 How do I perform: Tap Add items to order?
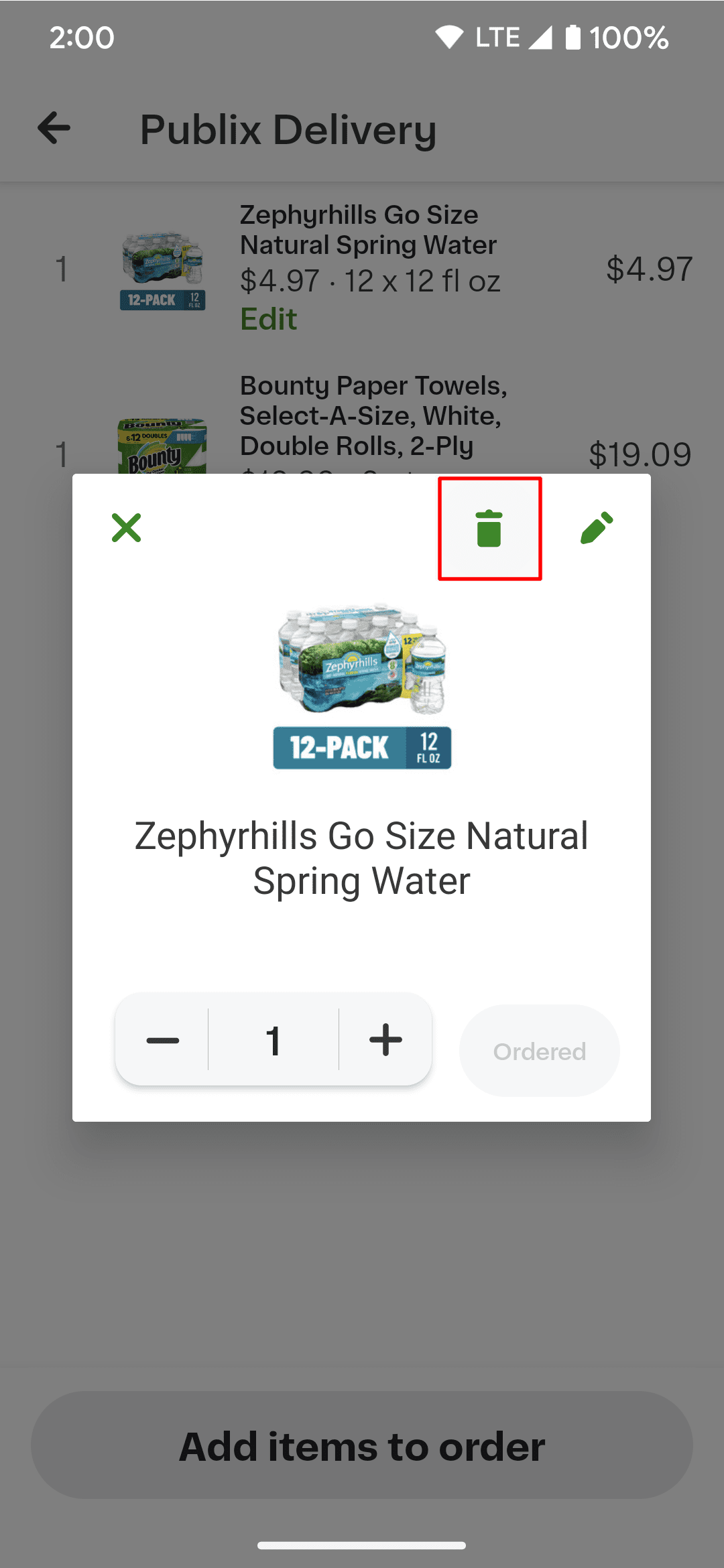click(362, 1445)
